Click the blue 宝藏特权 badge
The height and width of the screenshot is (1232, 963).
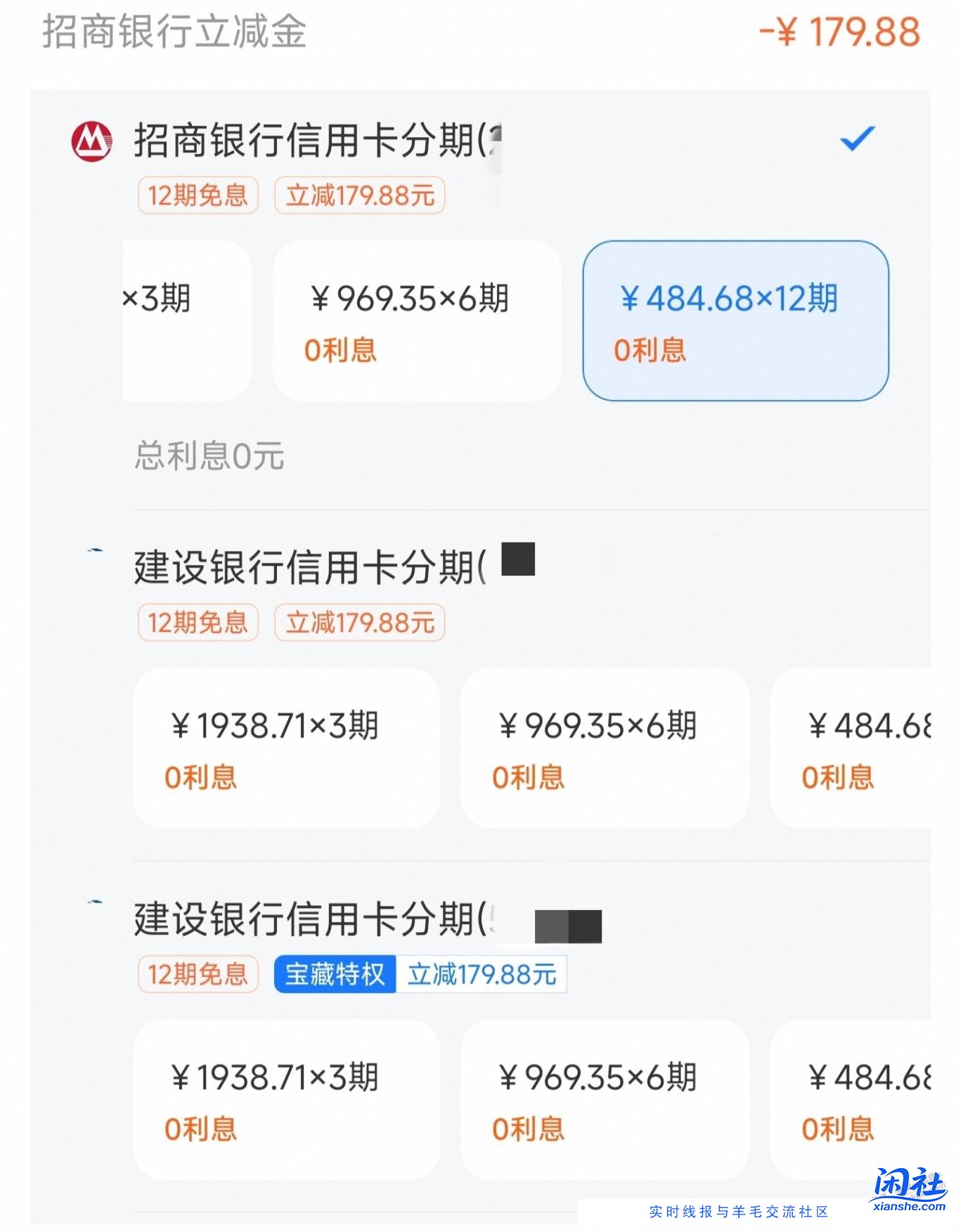[x=333, y=975]
